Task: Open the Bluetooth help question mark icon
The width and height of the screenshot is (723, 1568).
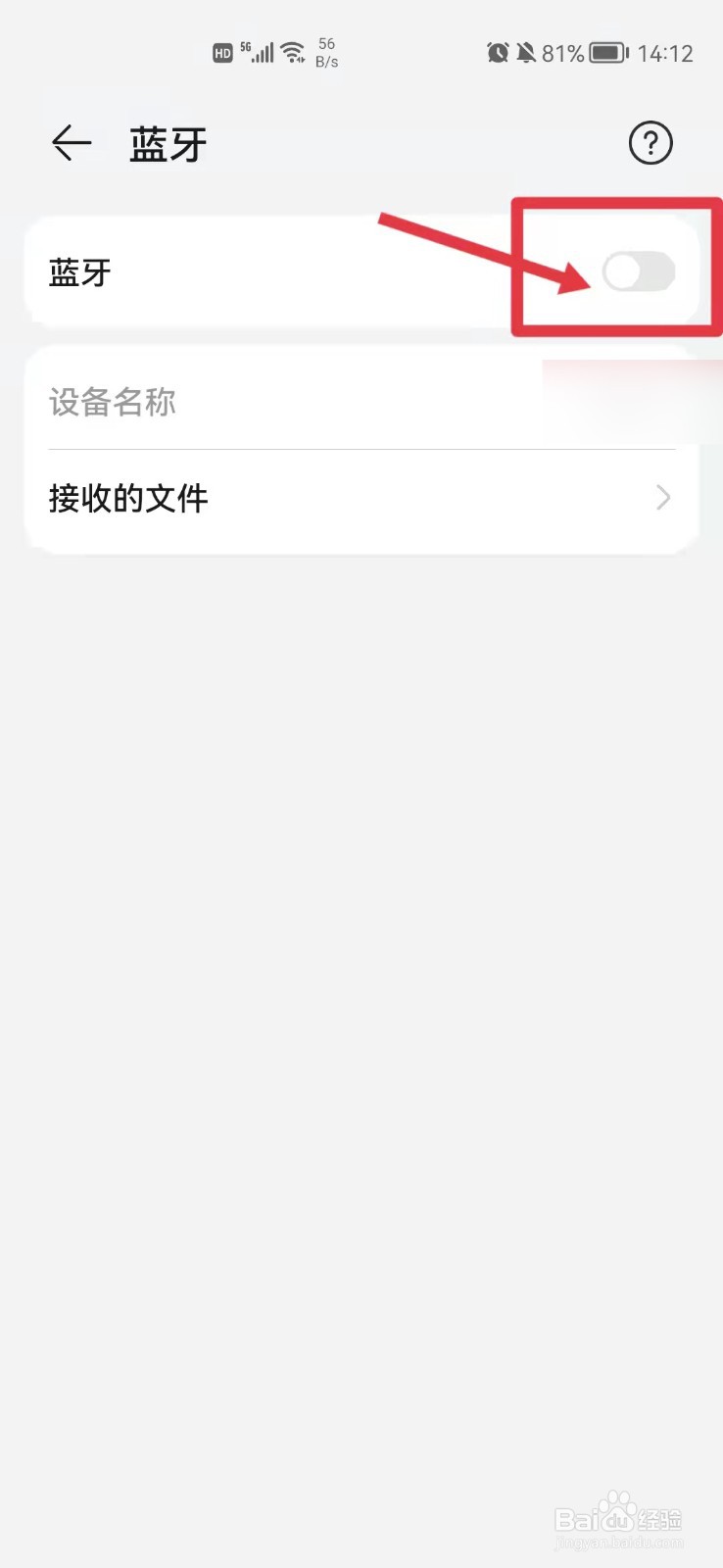Action: point(650,143)
